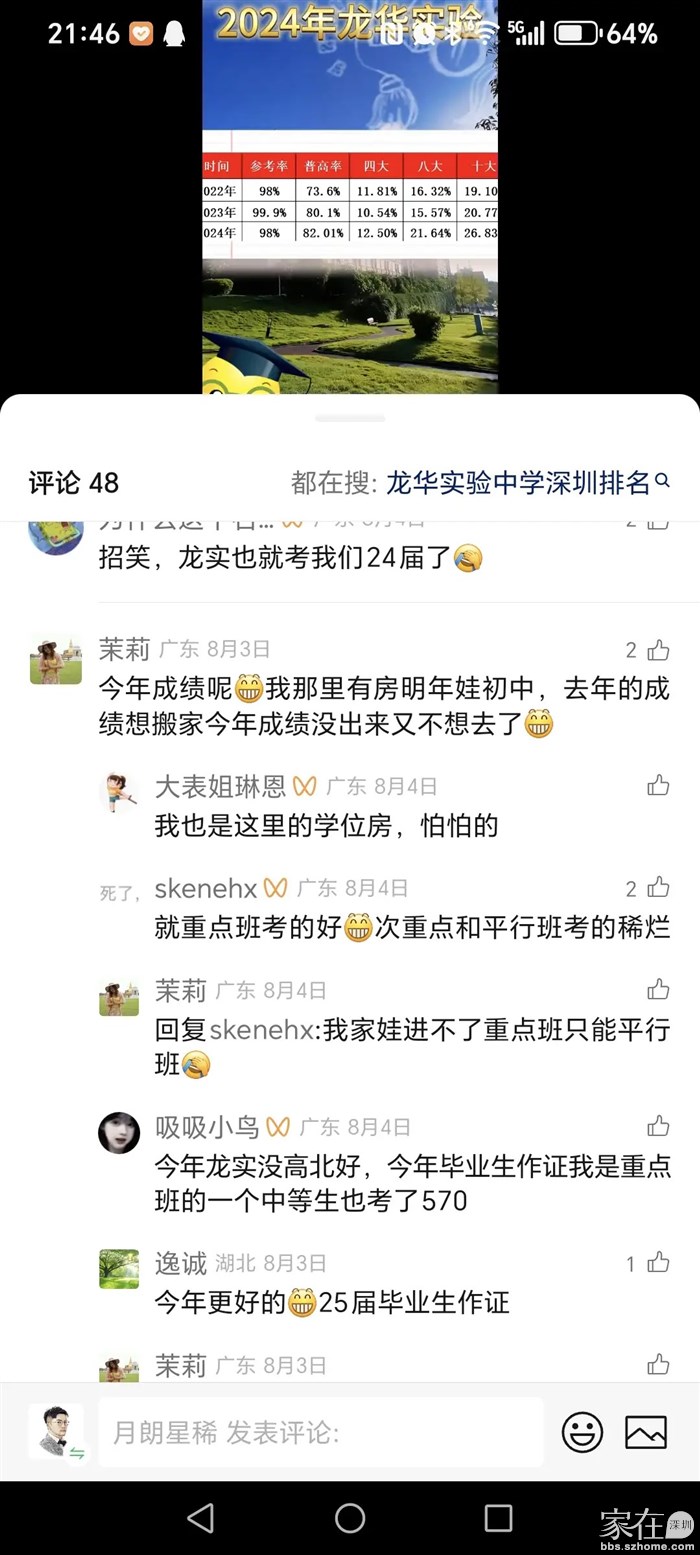Like 大表姐琳恩's reply
This screenshot has width=700, height=1555.
click(657, 785)
